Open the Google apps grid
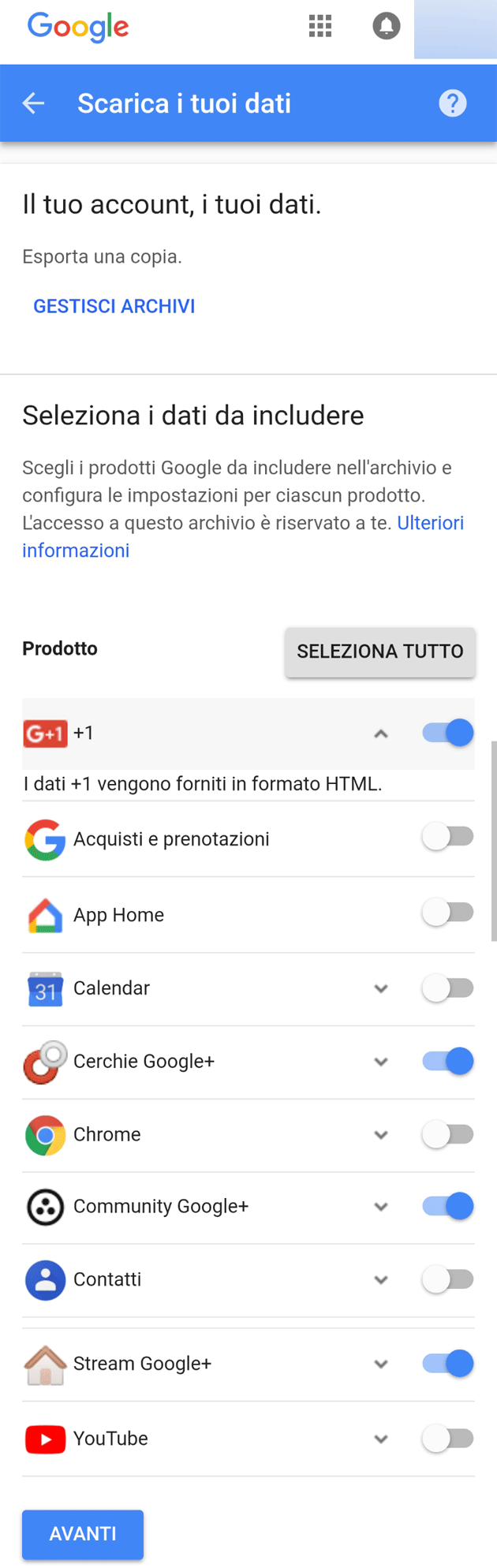The image size is (497, 1568). click(x=320, y=26)
